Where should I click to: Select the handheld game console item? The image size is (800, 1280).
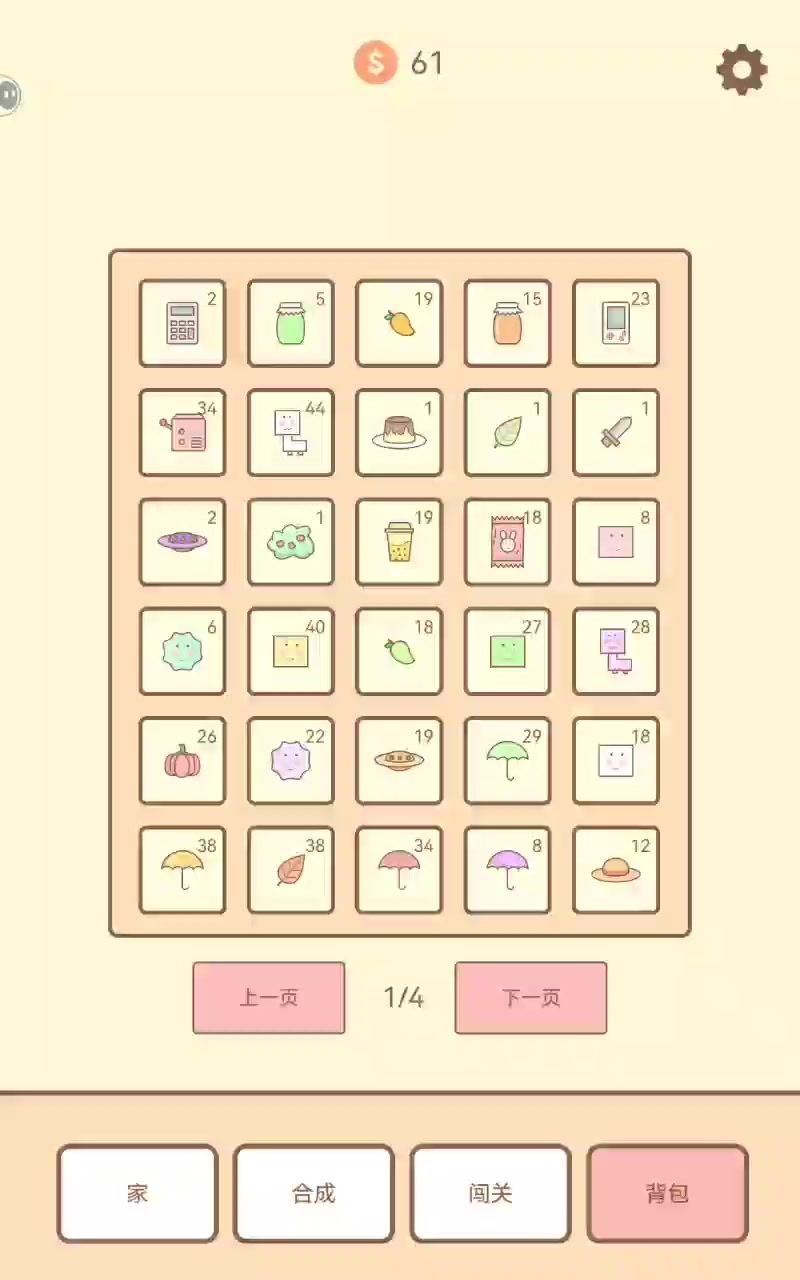point(616,323)
